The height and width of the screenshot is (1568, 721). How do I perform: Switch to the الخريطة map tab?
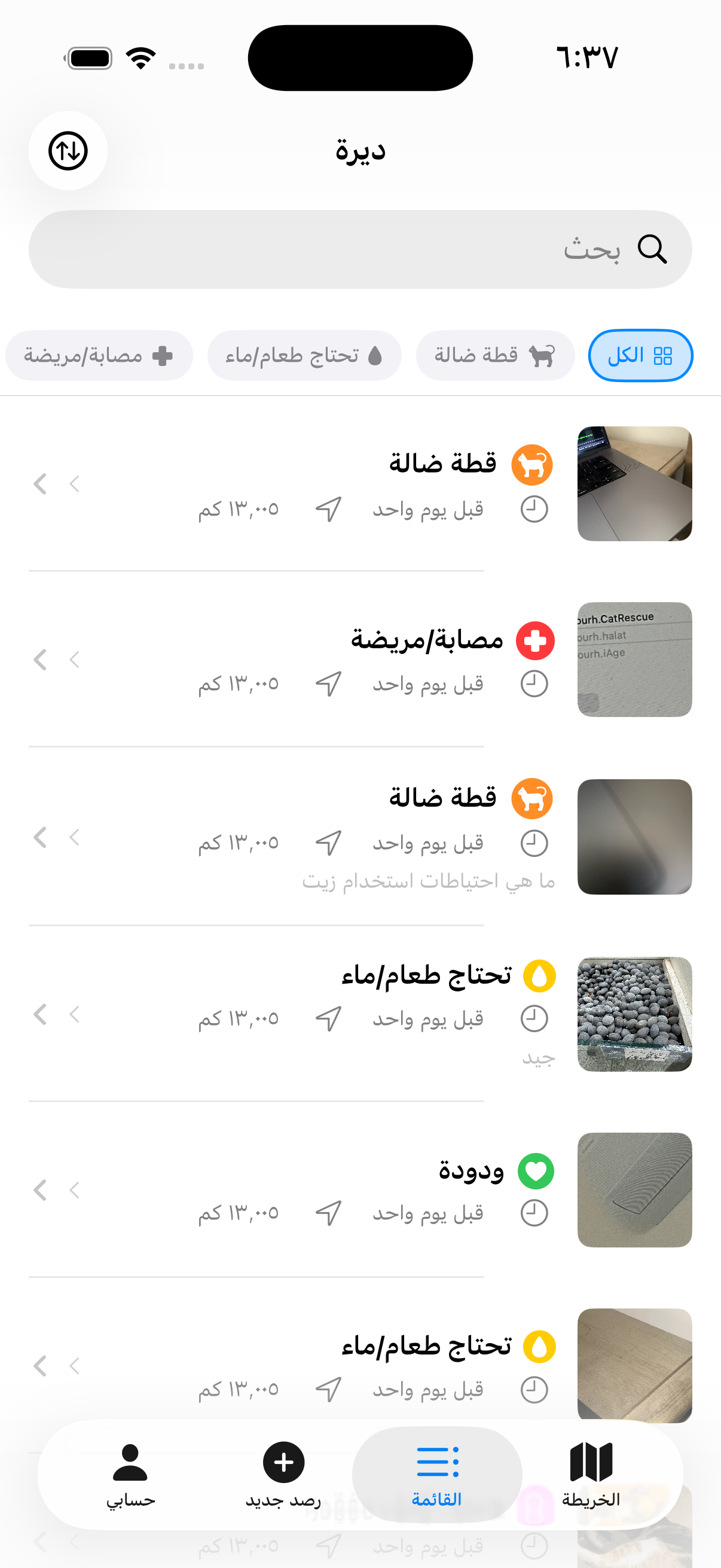coord(591,1474)
